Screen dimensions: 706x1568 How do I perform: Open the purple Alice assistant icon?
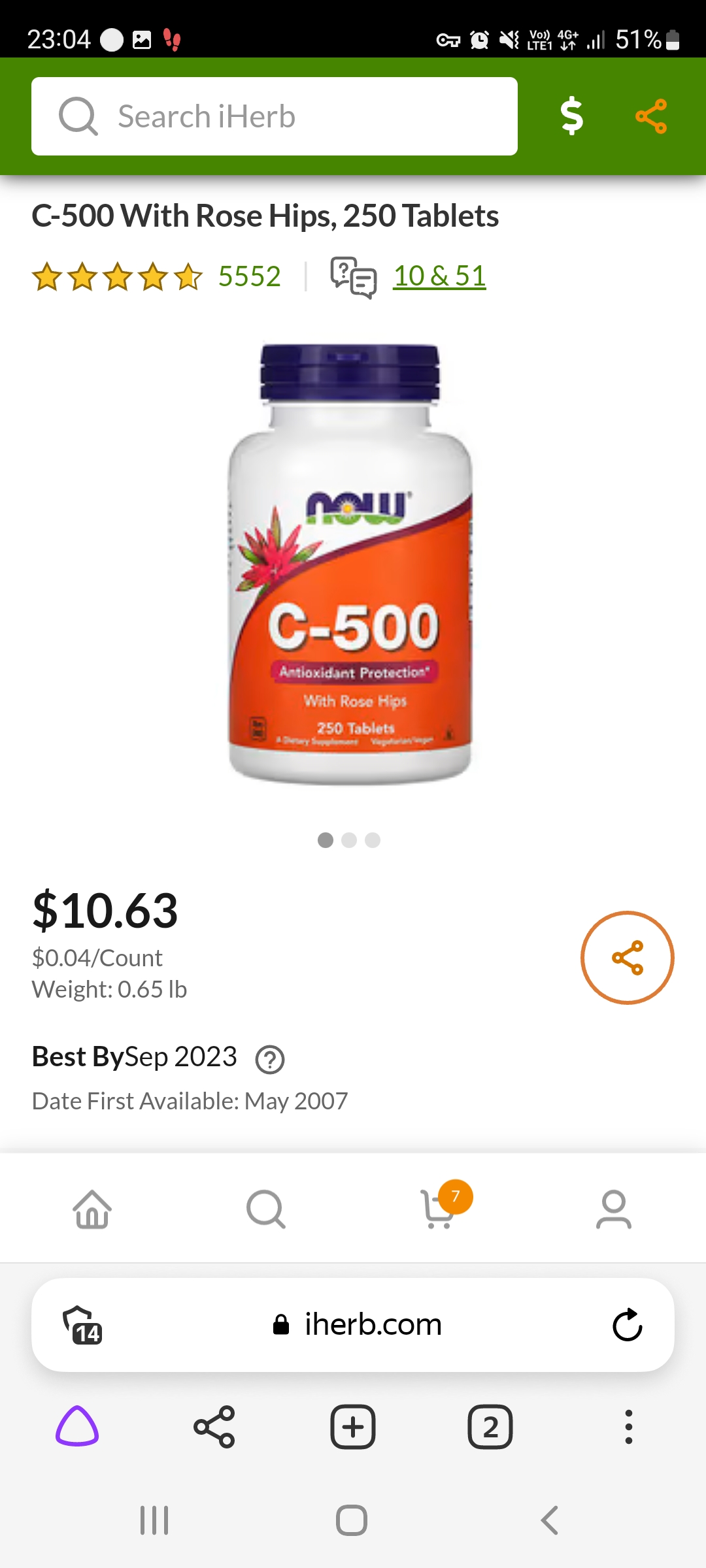(x=77, y=1426)
